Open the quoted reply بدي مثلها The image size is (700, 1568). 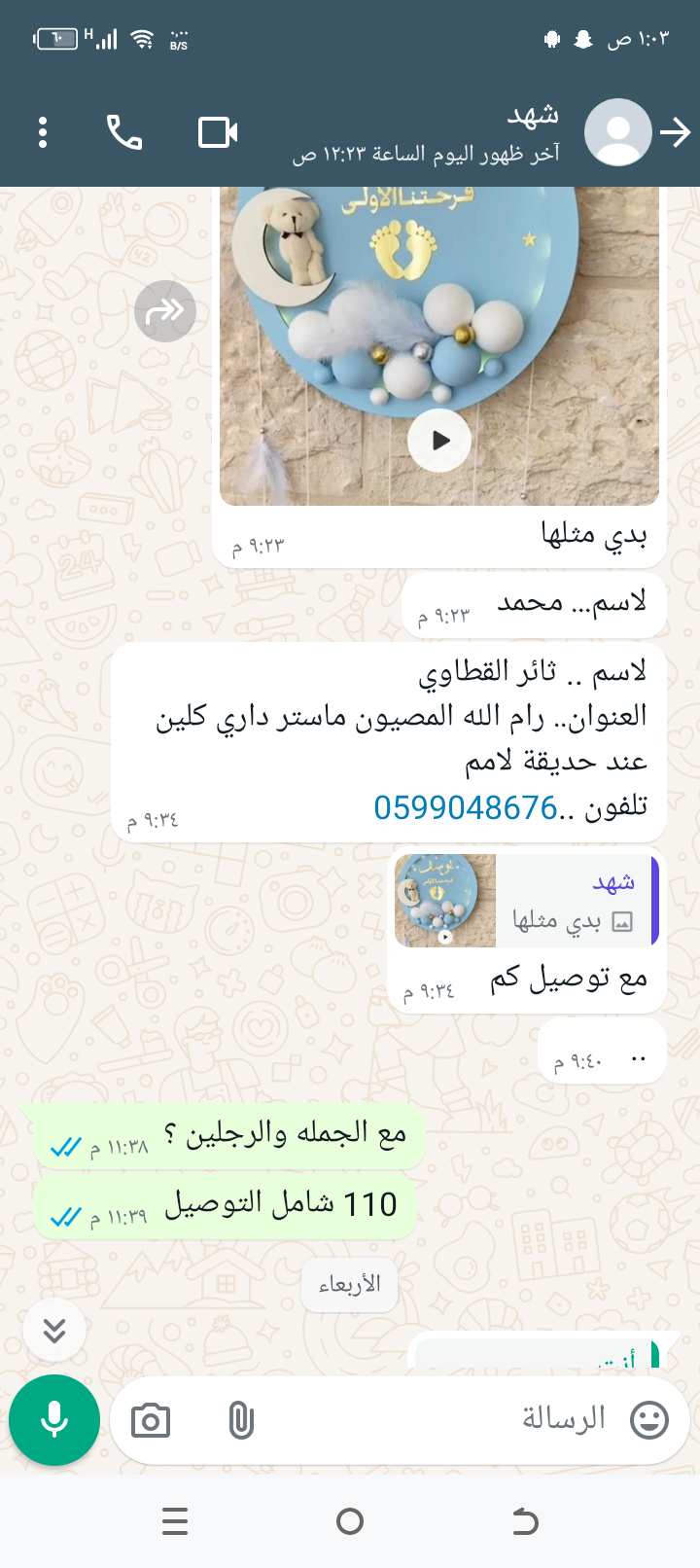pyautogui.click(x=526, y=901)
